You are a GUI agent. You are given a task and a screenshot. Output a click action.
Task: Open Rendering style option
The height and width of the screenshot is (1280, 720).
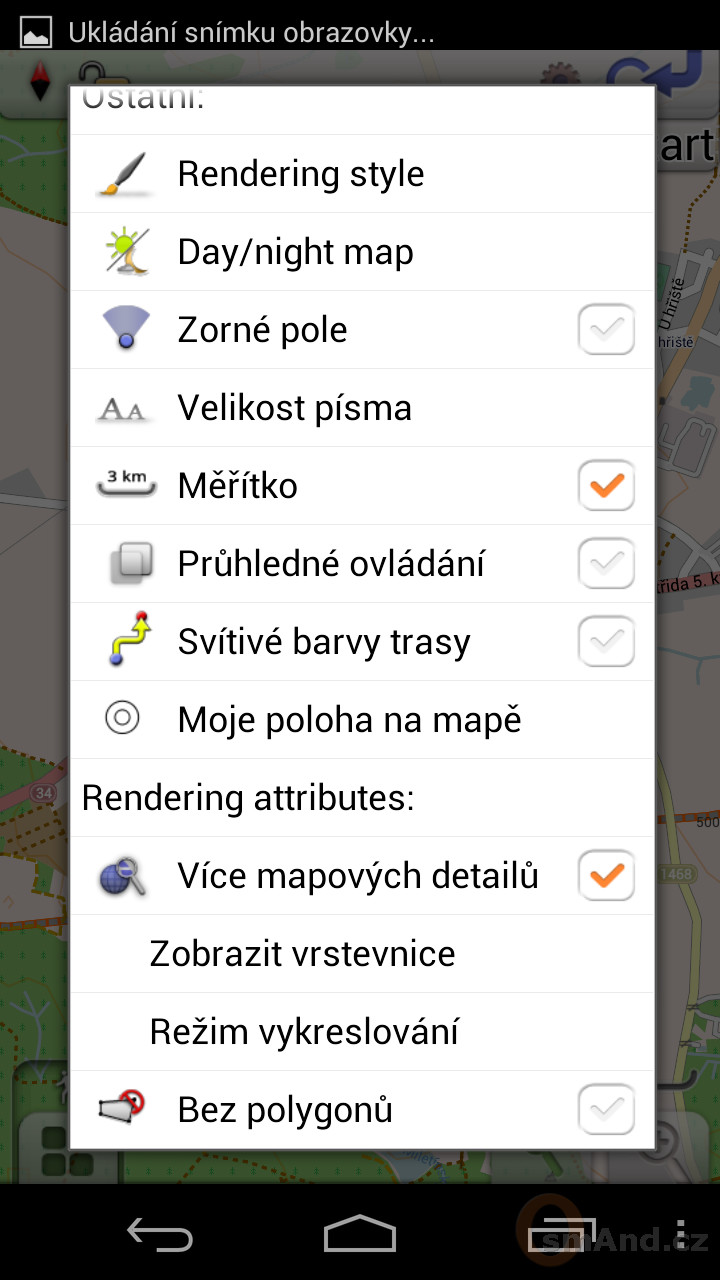point(362,174)
